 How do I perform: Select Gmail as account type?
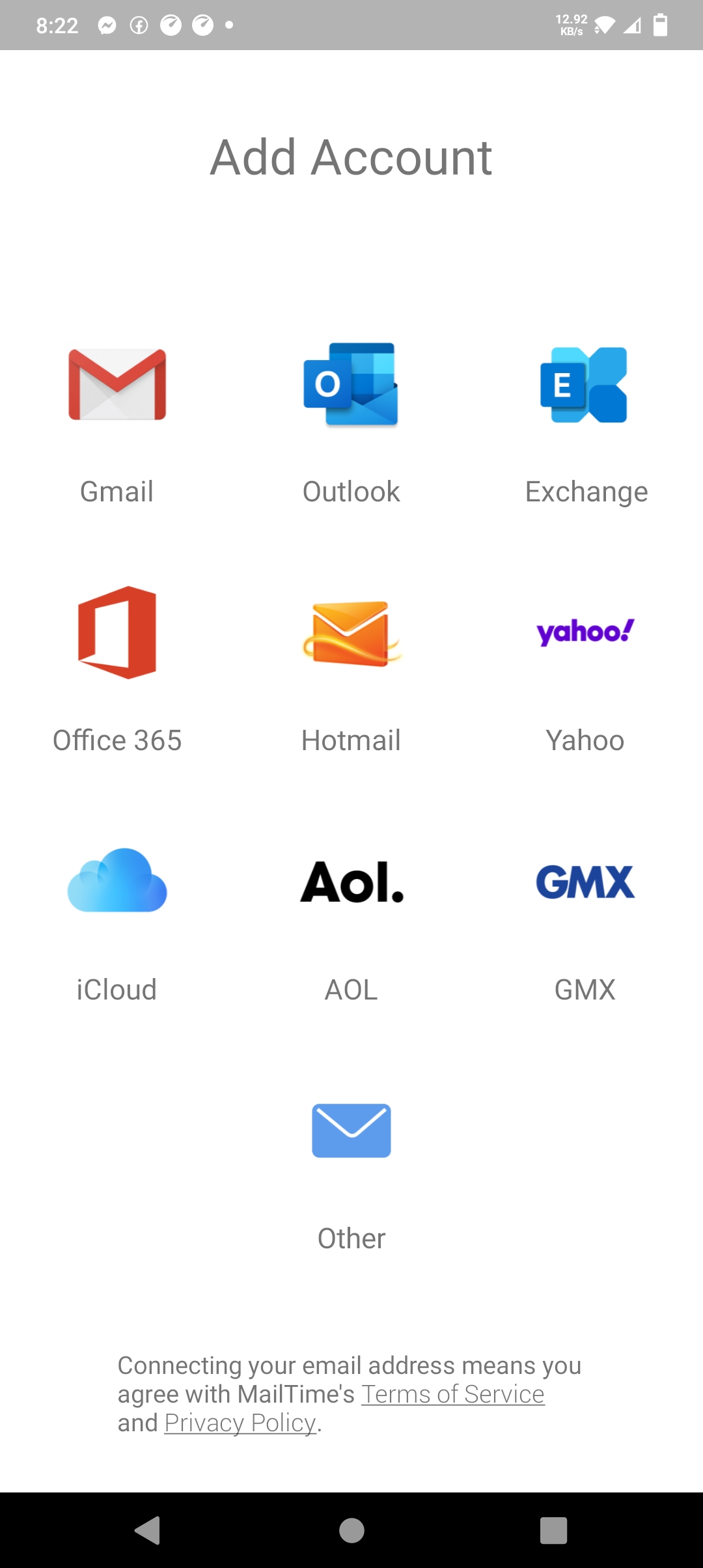pos(117,425)
